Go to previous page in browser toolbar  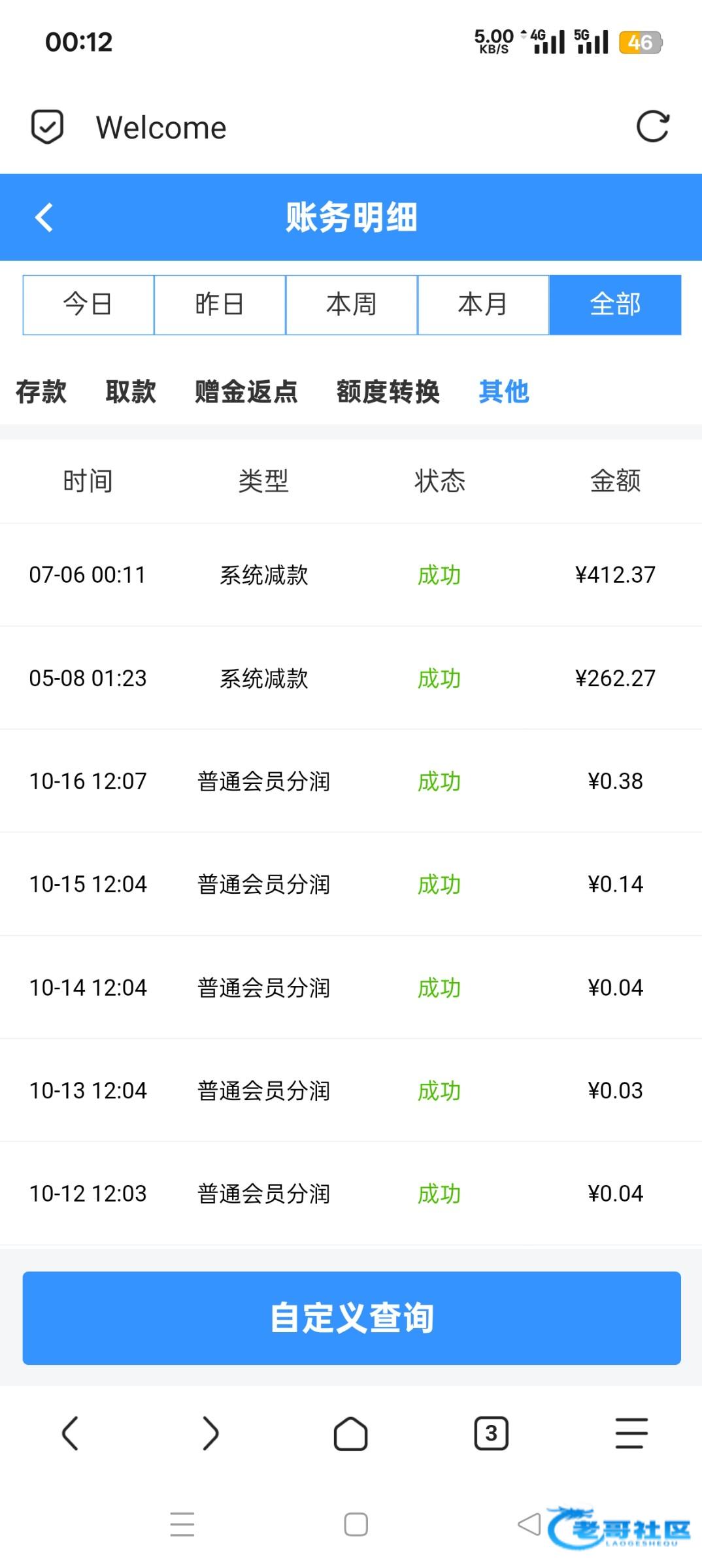(x=70, y=1433)
